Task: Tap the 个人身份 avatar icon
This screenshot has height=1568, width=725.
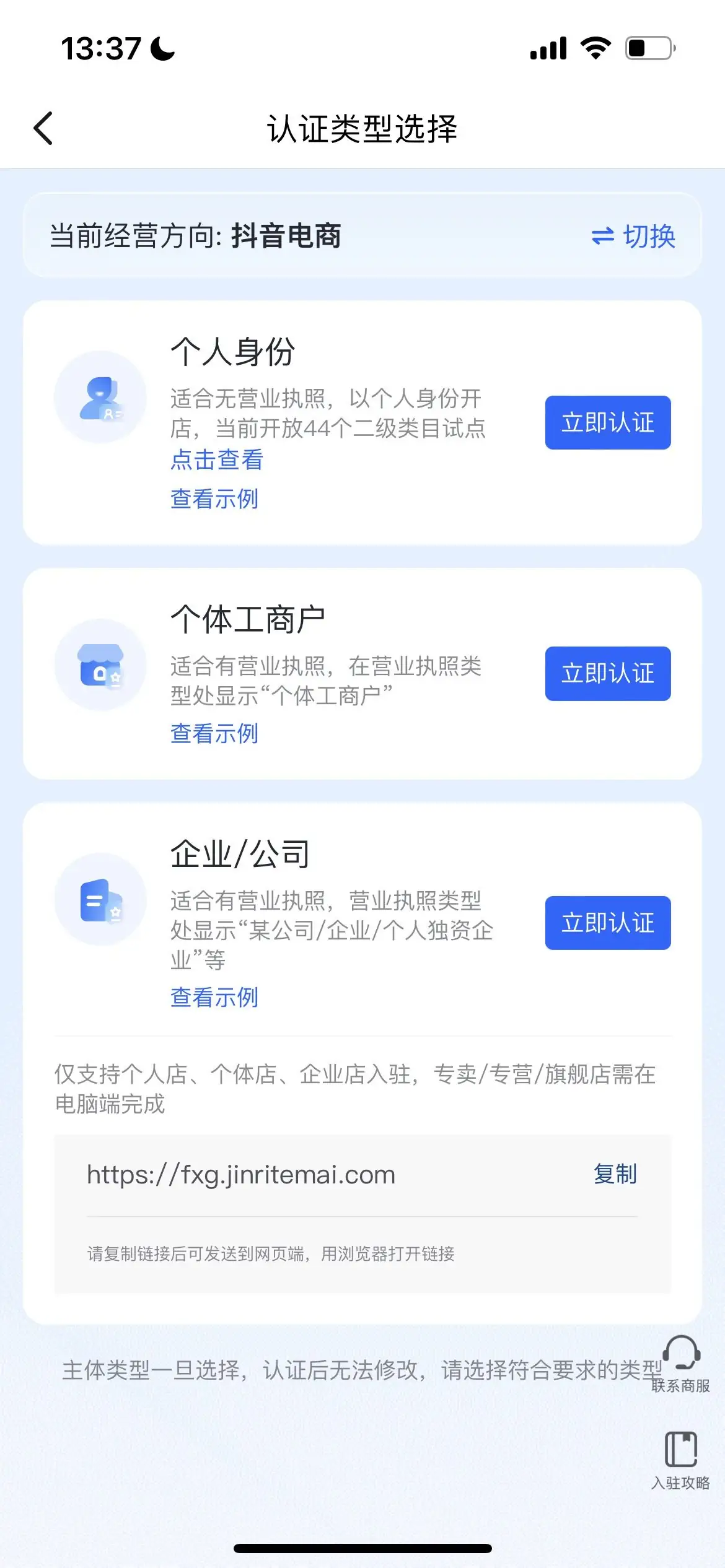Action: coord(100,399)
